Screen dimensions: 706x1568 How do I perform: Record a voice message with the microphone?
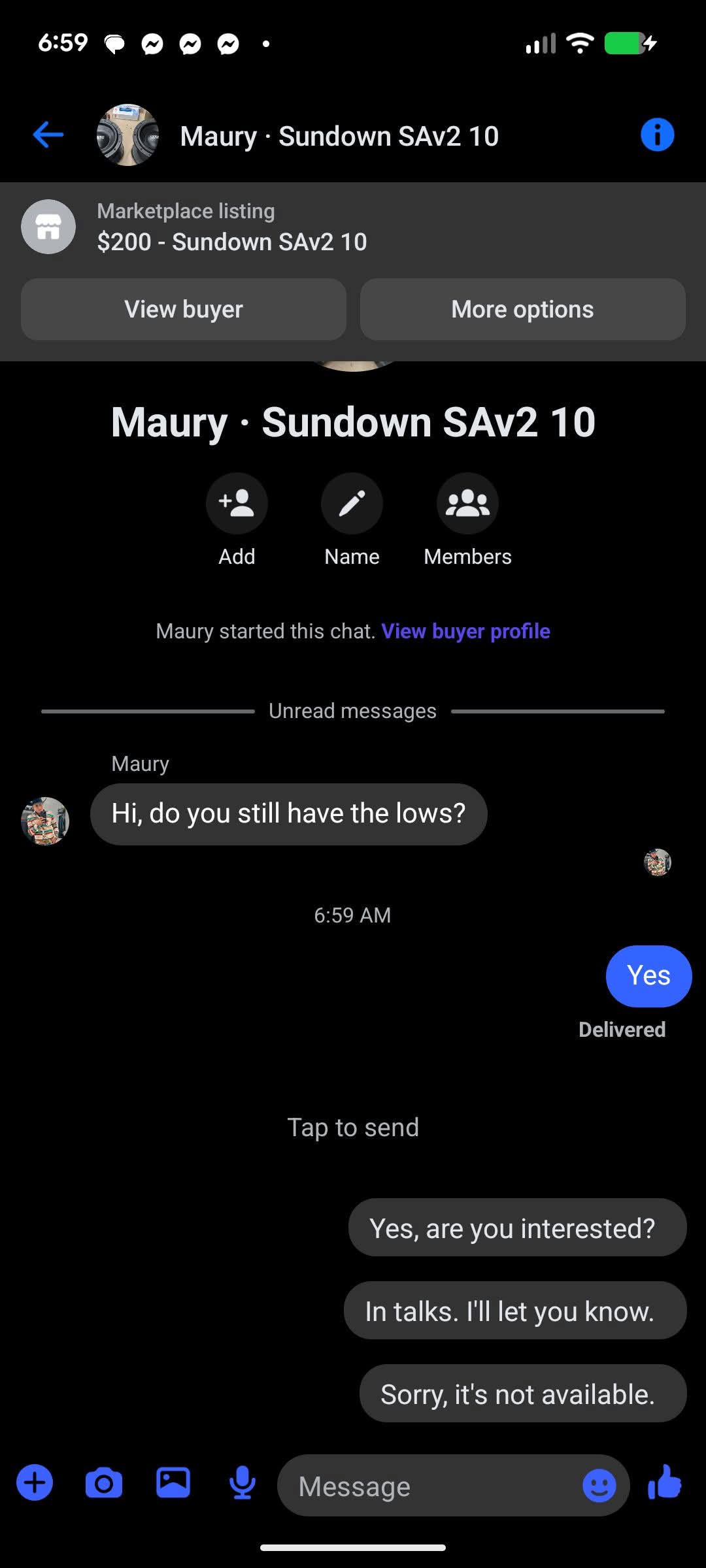click(x=243, y=1483)
